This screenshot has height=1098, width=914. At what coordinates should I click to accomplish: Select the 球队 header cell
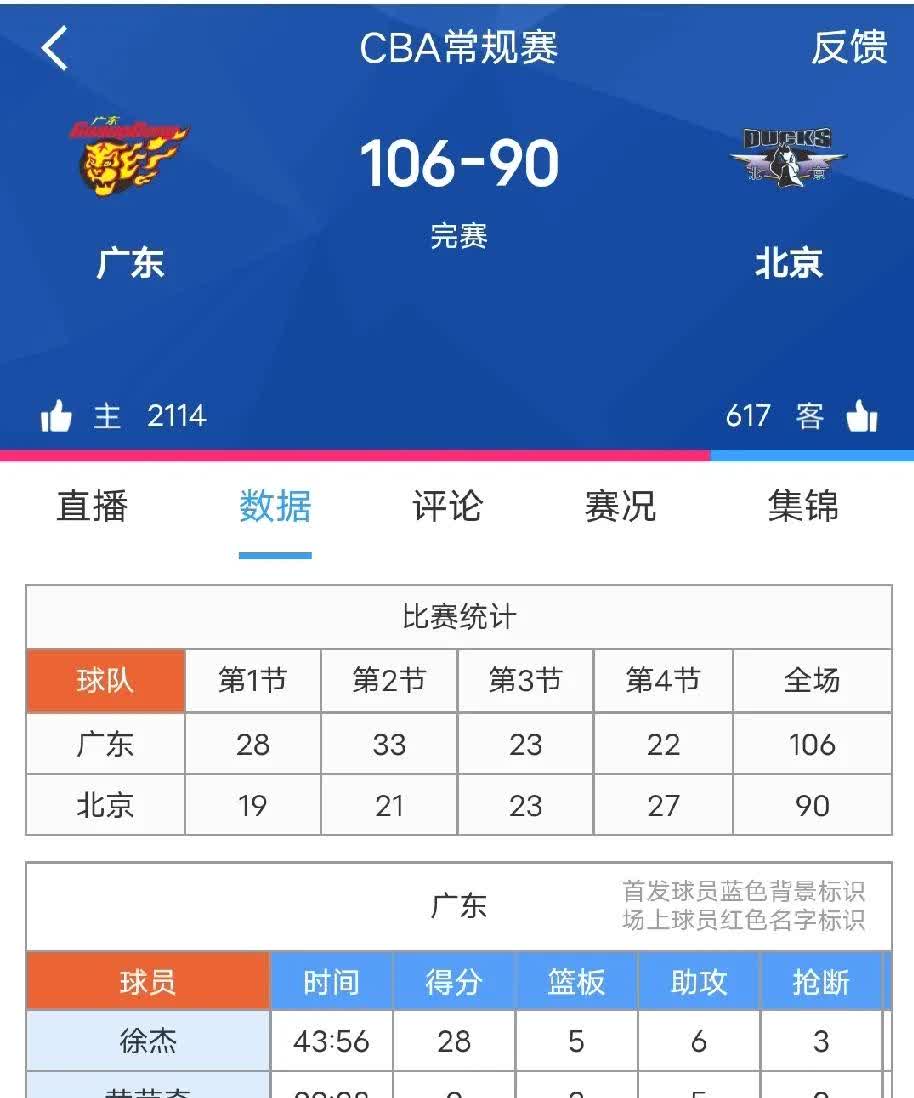pyautogui.click(x=104, y=680)
